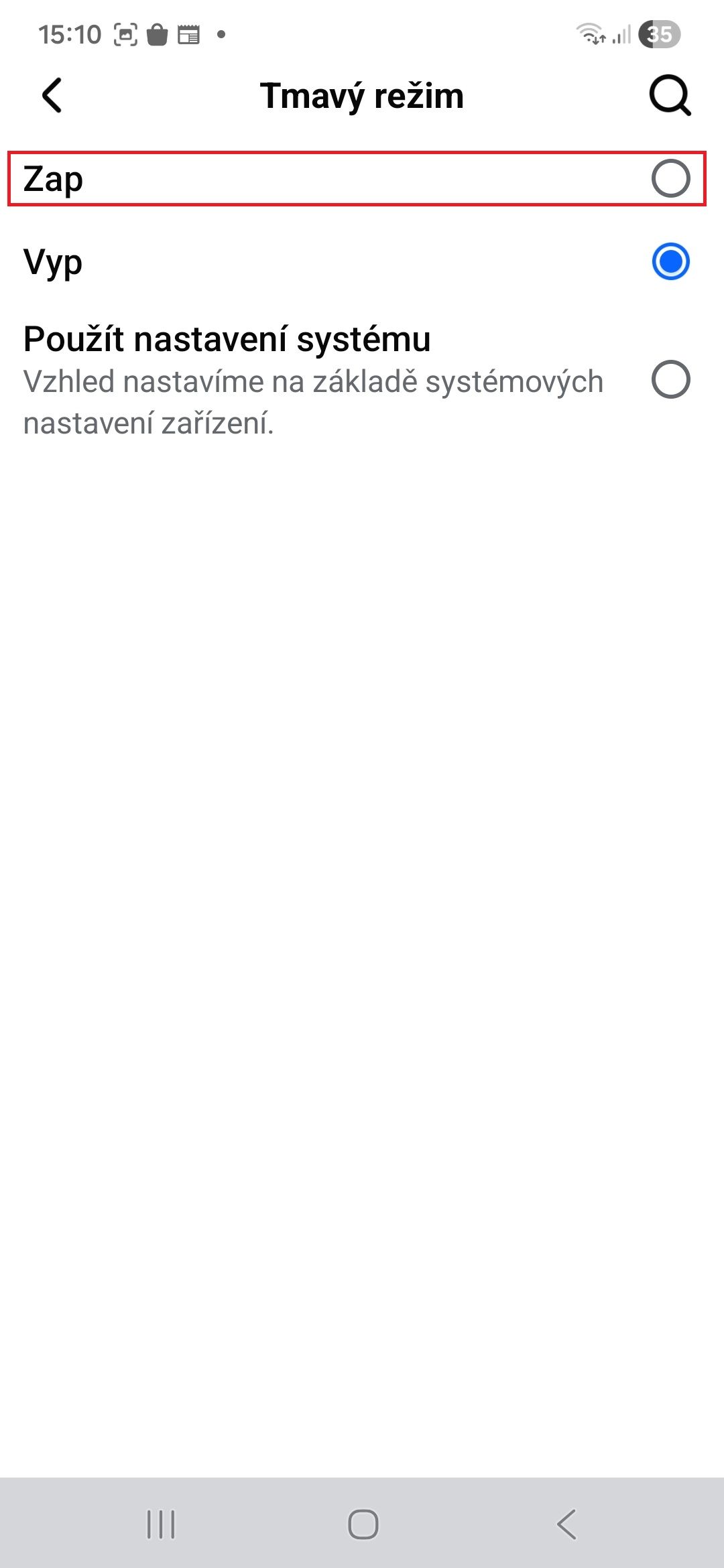
Task: Select the Zap dark mode option
Action: pos(670,179)
